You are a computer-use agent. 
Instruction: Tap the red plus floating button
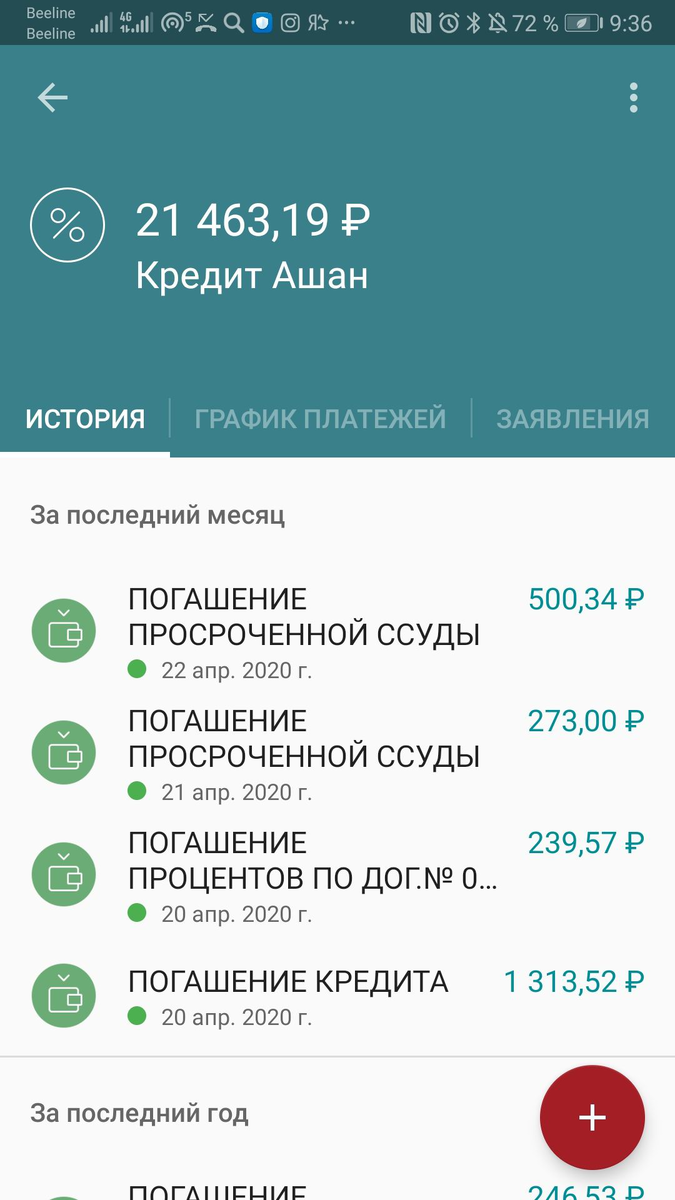tap(592, 1117)
